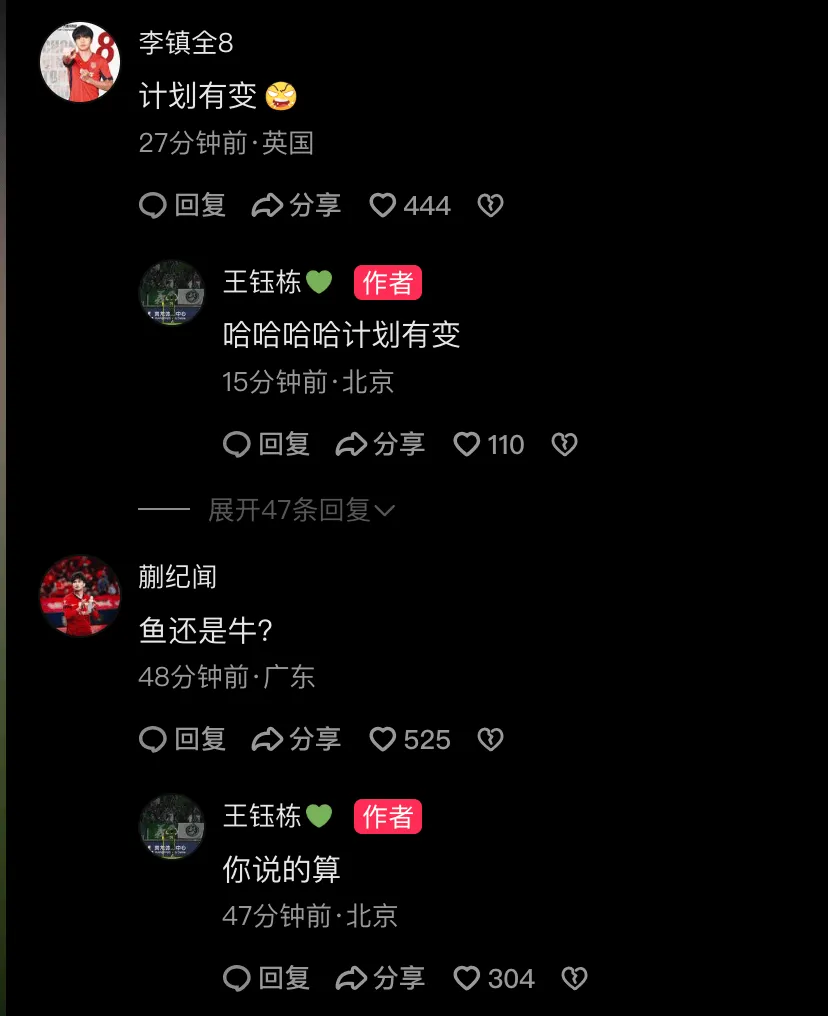Like the reply with 110 likes
The image size is (828, 1016).
coord(489,444)
